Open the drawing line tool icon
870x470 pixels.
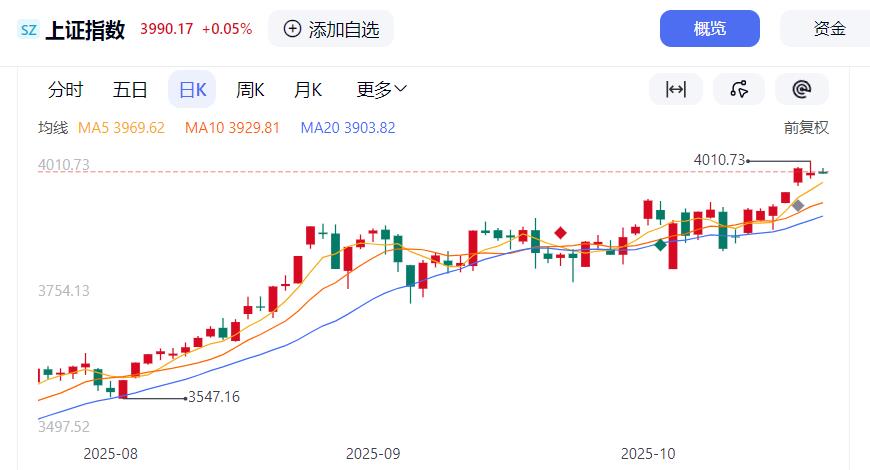tap(739, 89)
